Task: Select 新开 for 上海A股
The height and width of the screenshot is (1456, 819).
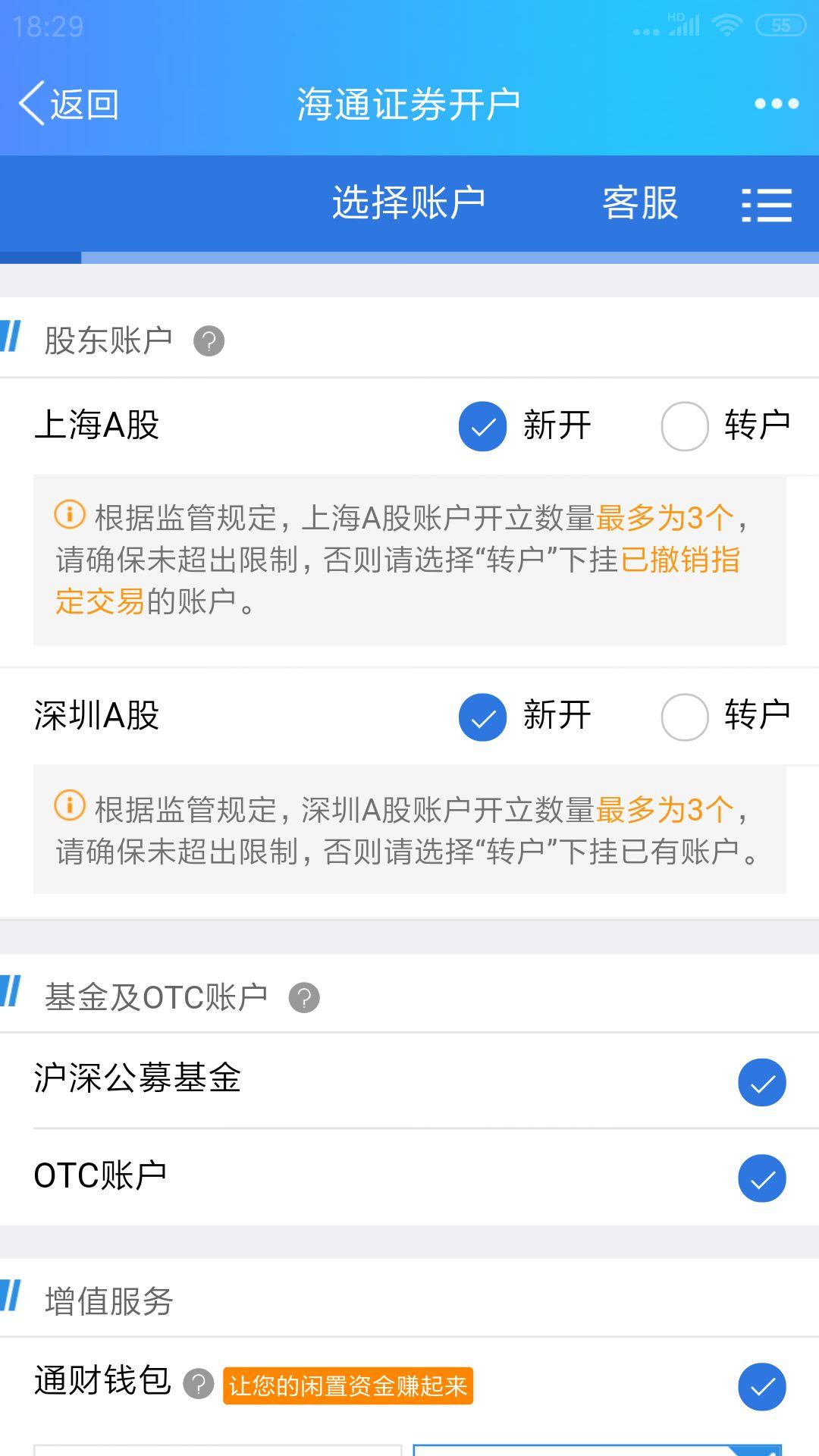Action: point(482,426)
